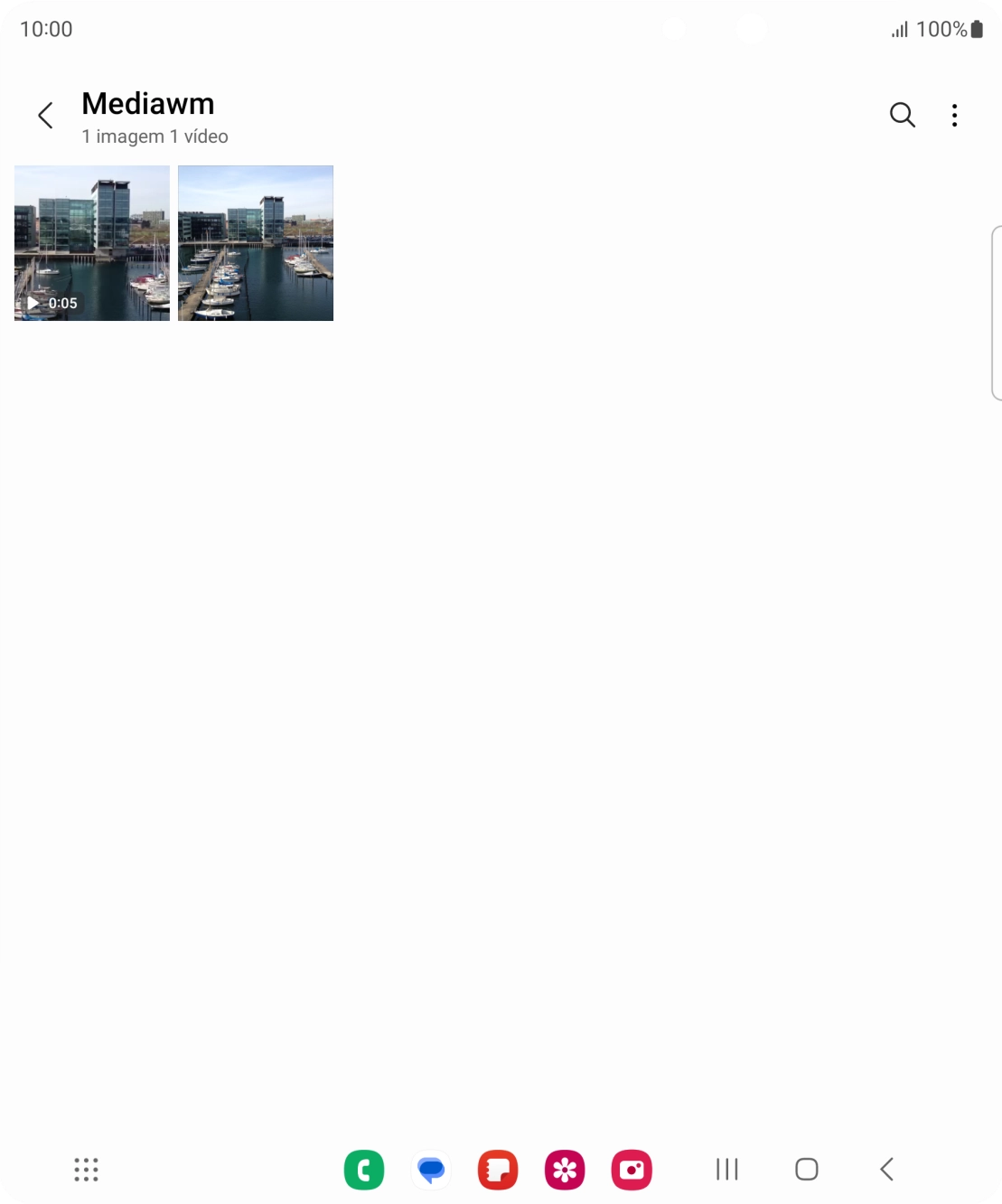Viewport: 1002px width, 1204px height.
Task: Tap the signal strength indicator
Action: 897,28
